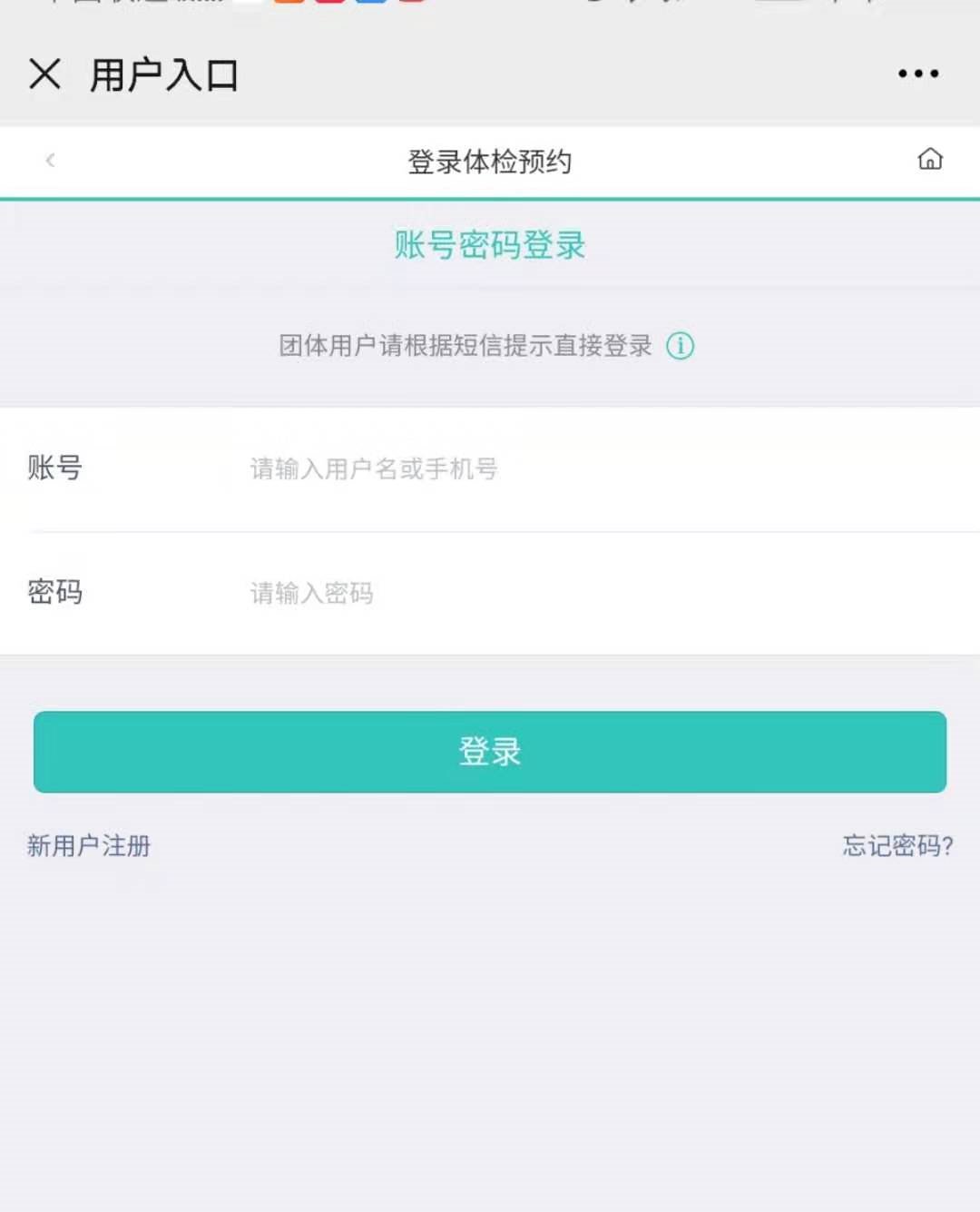Open 新用户注册 registration
This screenshot has height=1212, width=980.
pos(89,846)
